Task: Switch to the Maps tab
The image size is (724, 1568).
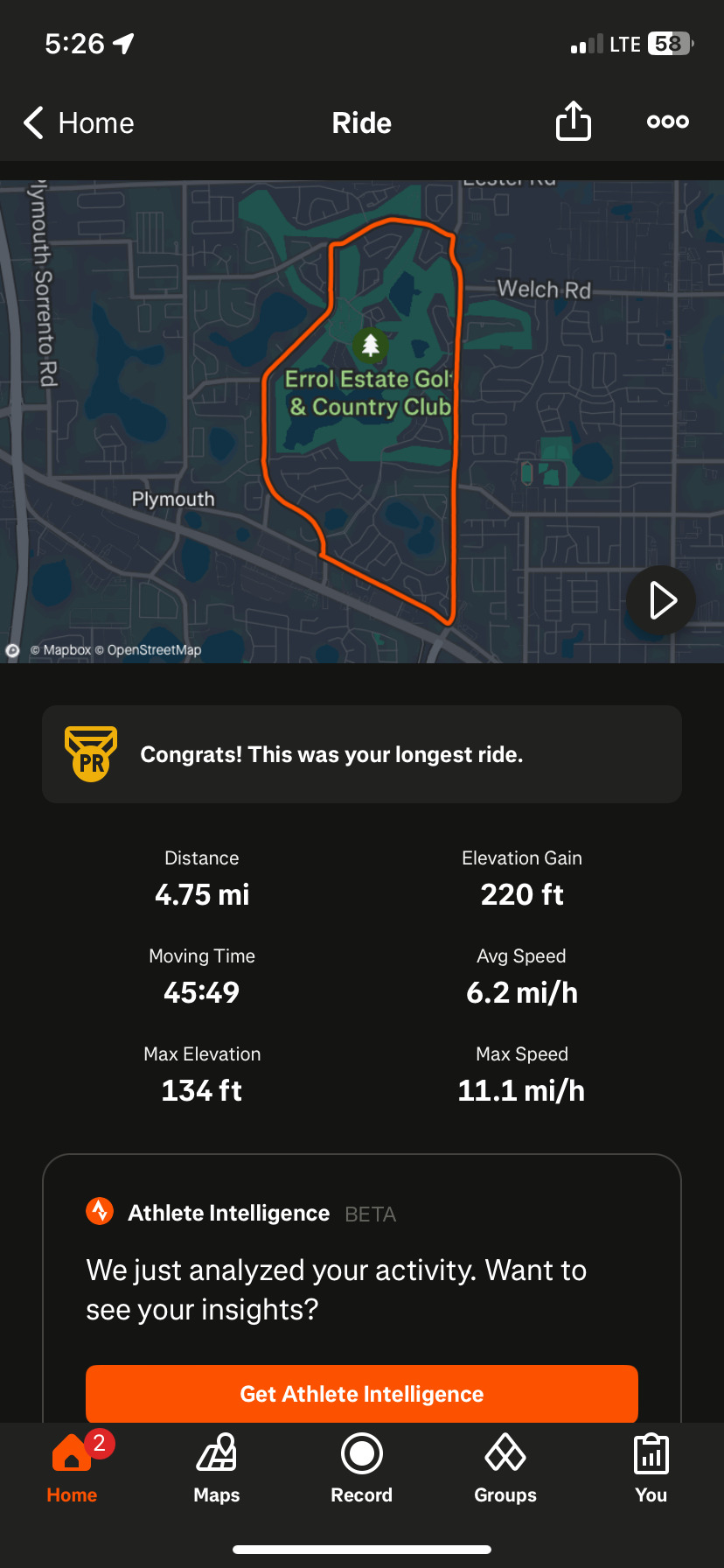Action: [217, 1468]
